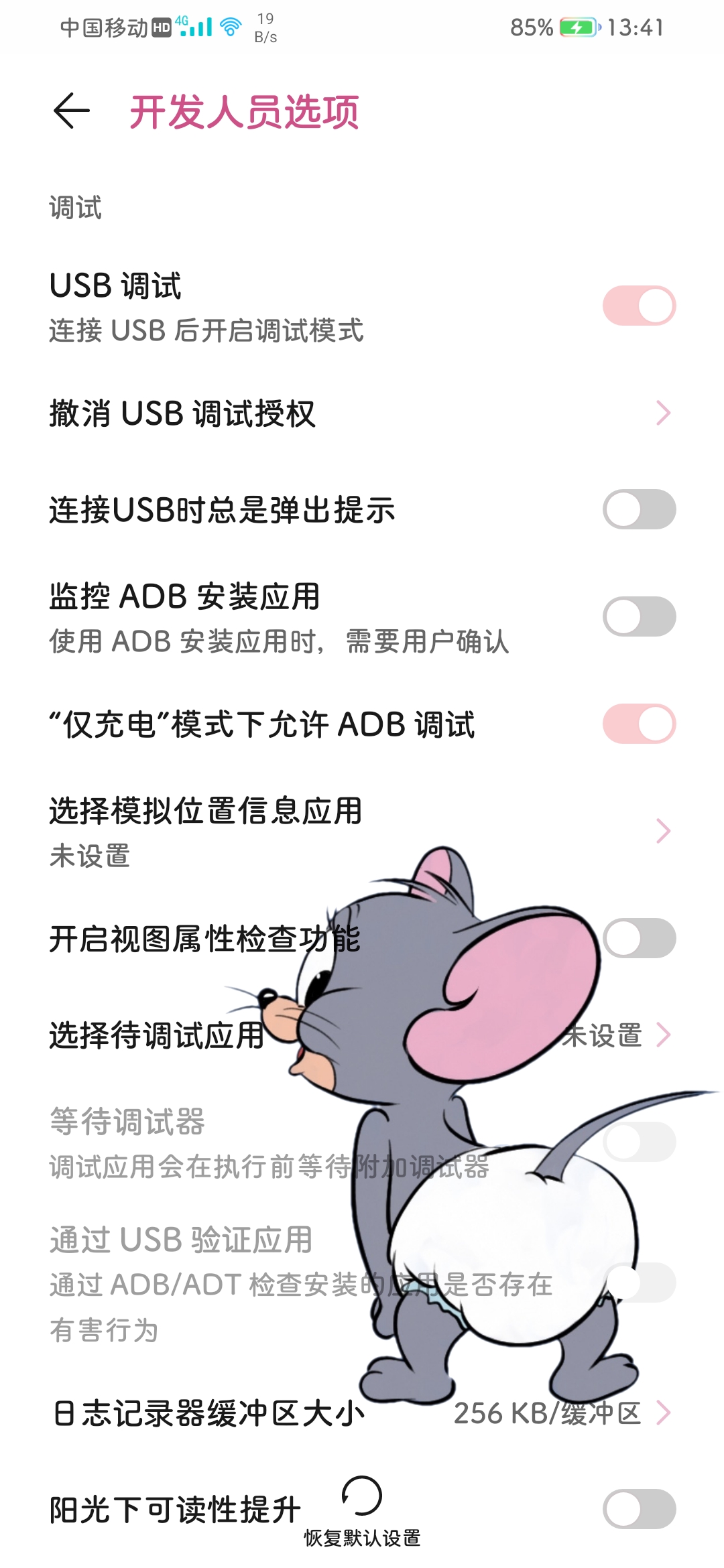The image size is (724, 1568).
Task: Expand 撤消 USB 调试授权 chevron
Action: point(662,413)
